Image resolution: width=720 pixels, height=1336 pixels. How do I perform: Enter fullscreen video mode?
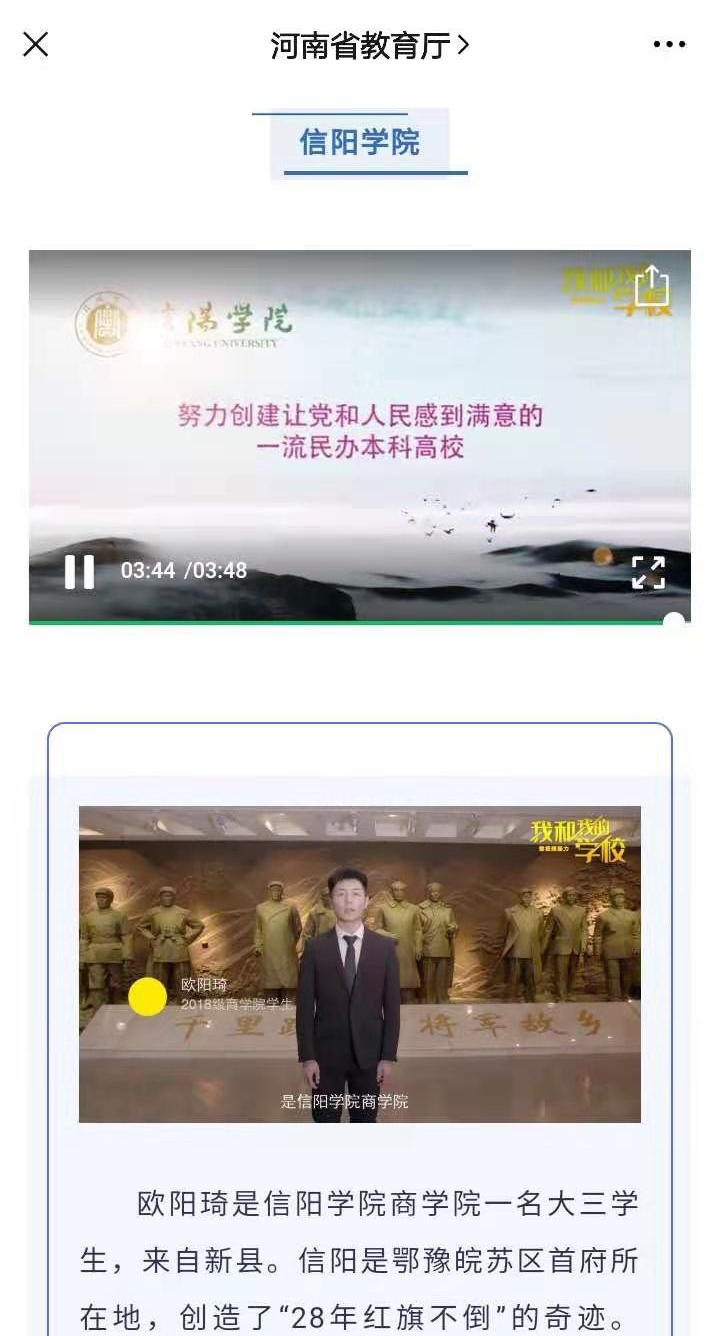648,572
